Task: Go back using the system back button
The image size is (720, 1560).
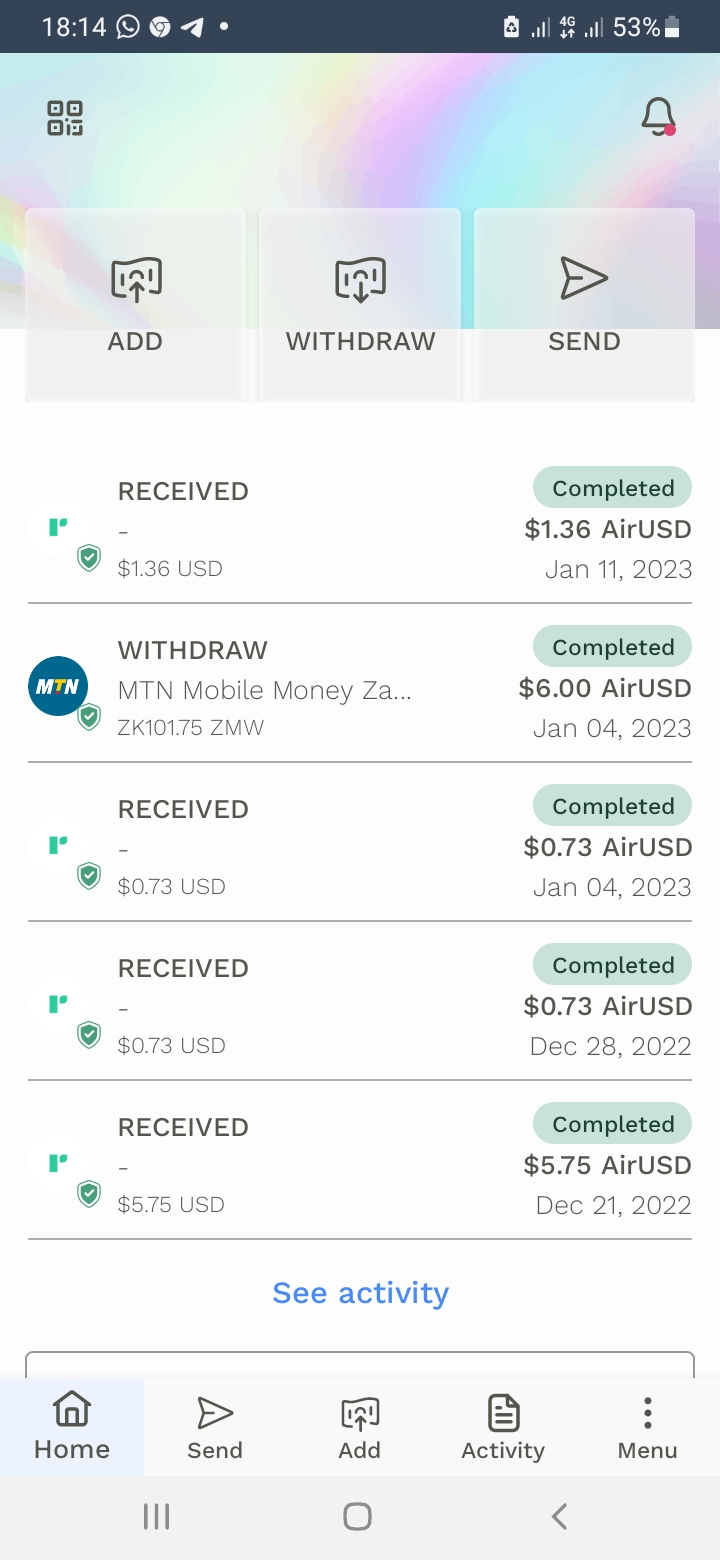Action: click(x=560, y=1517)
